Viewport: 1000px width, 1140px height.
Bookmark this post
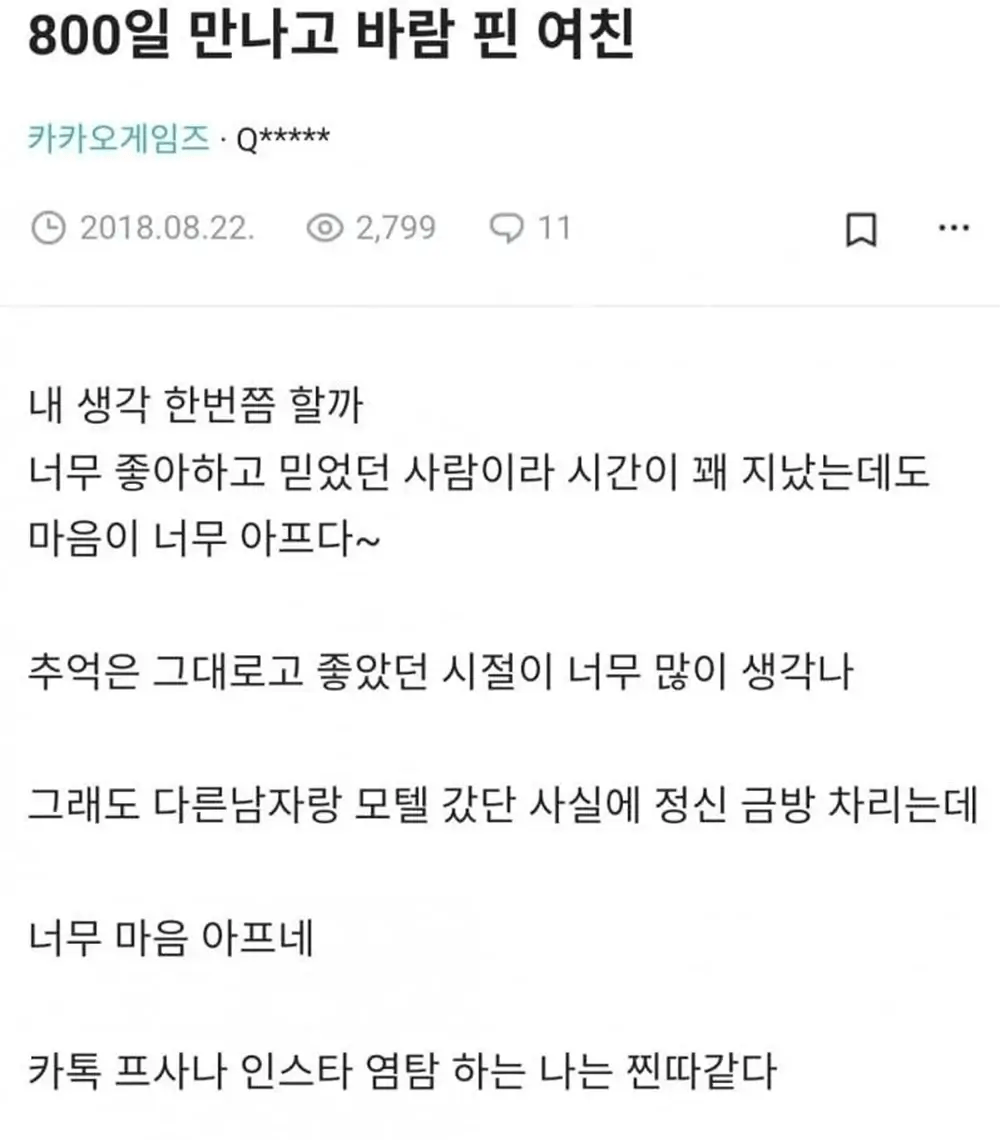[x=860, y=230]
